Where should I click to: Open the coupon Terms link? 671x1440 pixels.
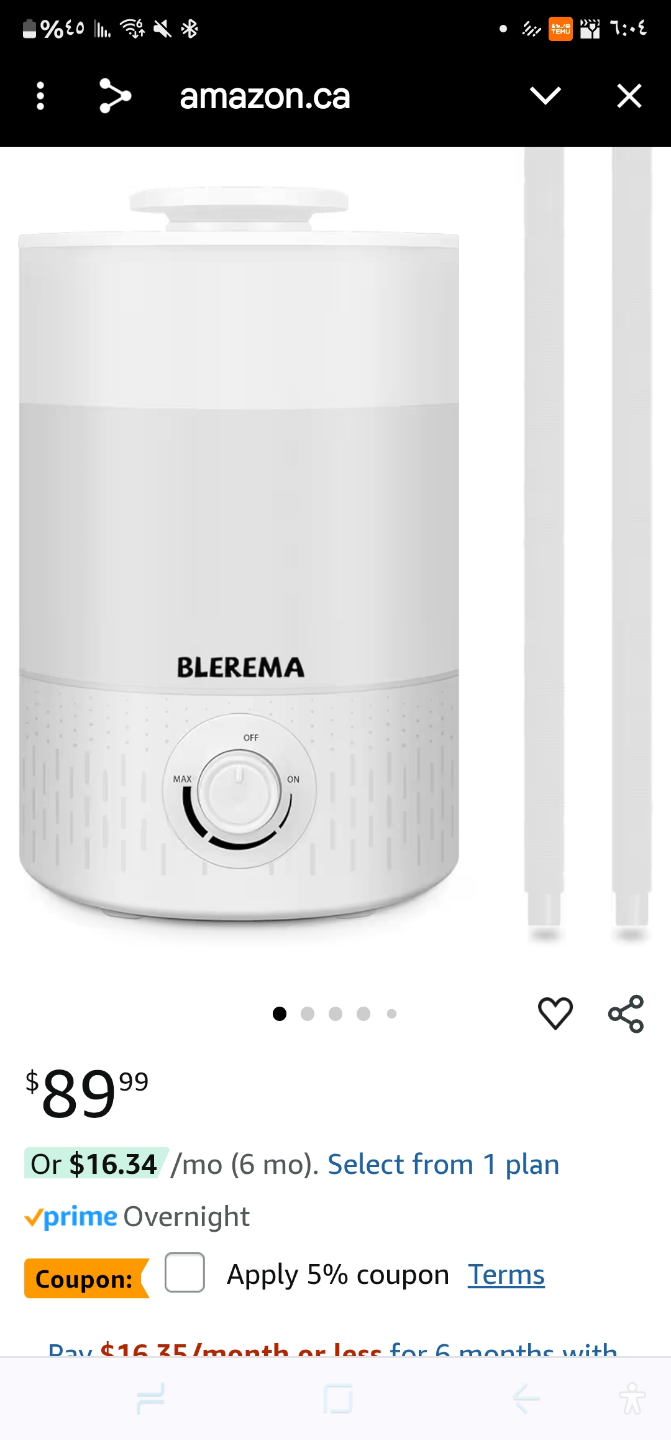click(506, 1275)
